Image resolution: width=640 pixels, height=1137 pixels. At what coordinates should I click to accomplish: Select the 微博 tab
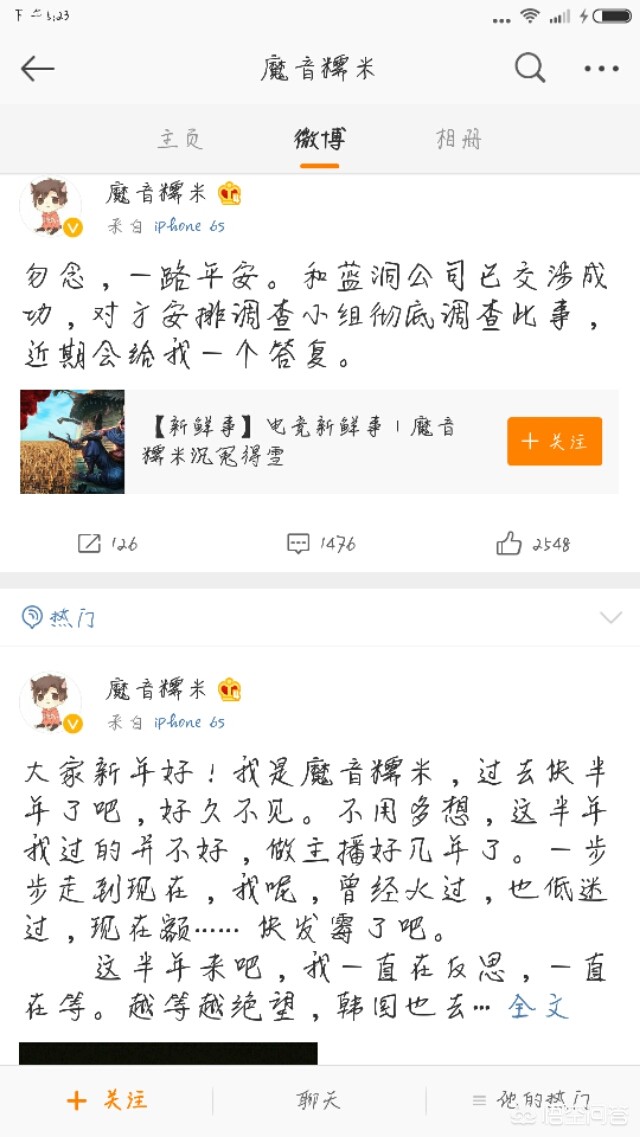319,139
